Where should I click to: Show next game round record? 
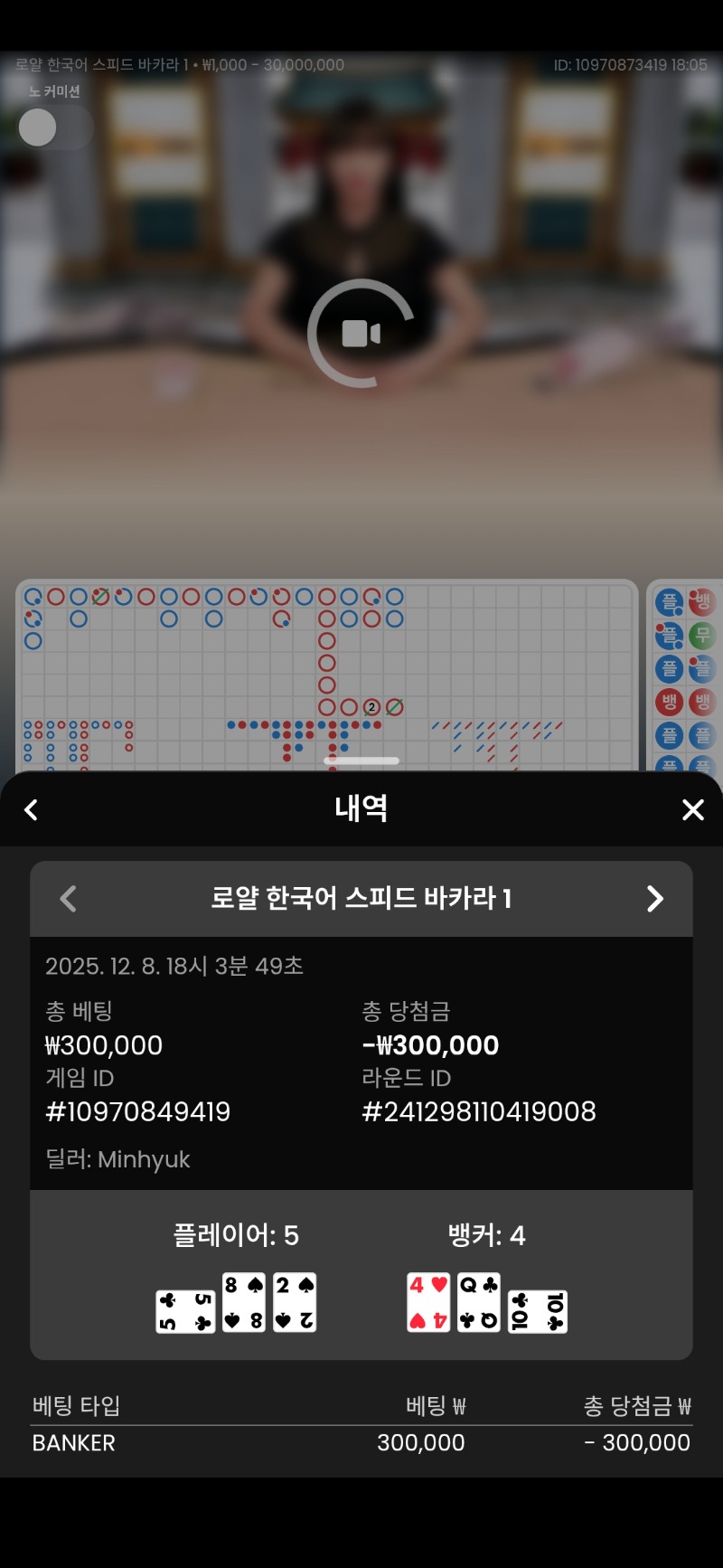(655, 899)
